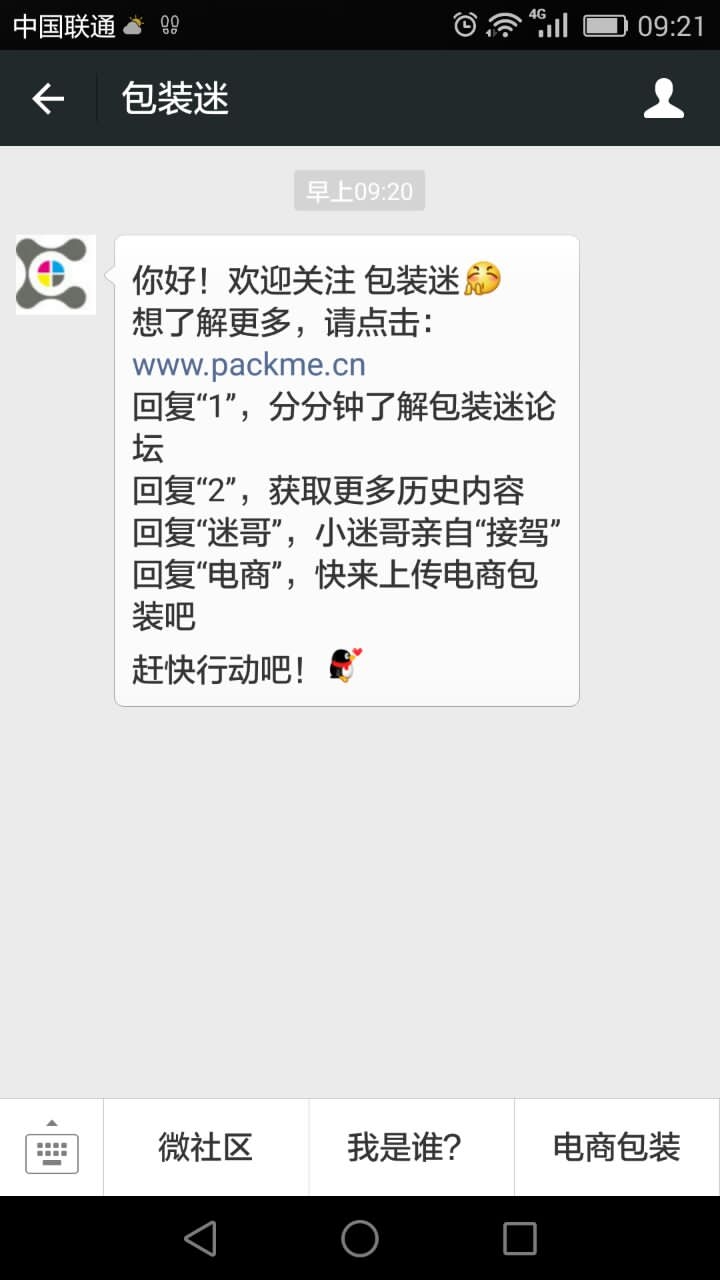
Task: Open the 包装迷 account profile icon
Action: [663, 98]
